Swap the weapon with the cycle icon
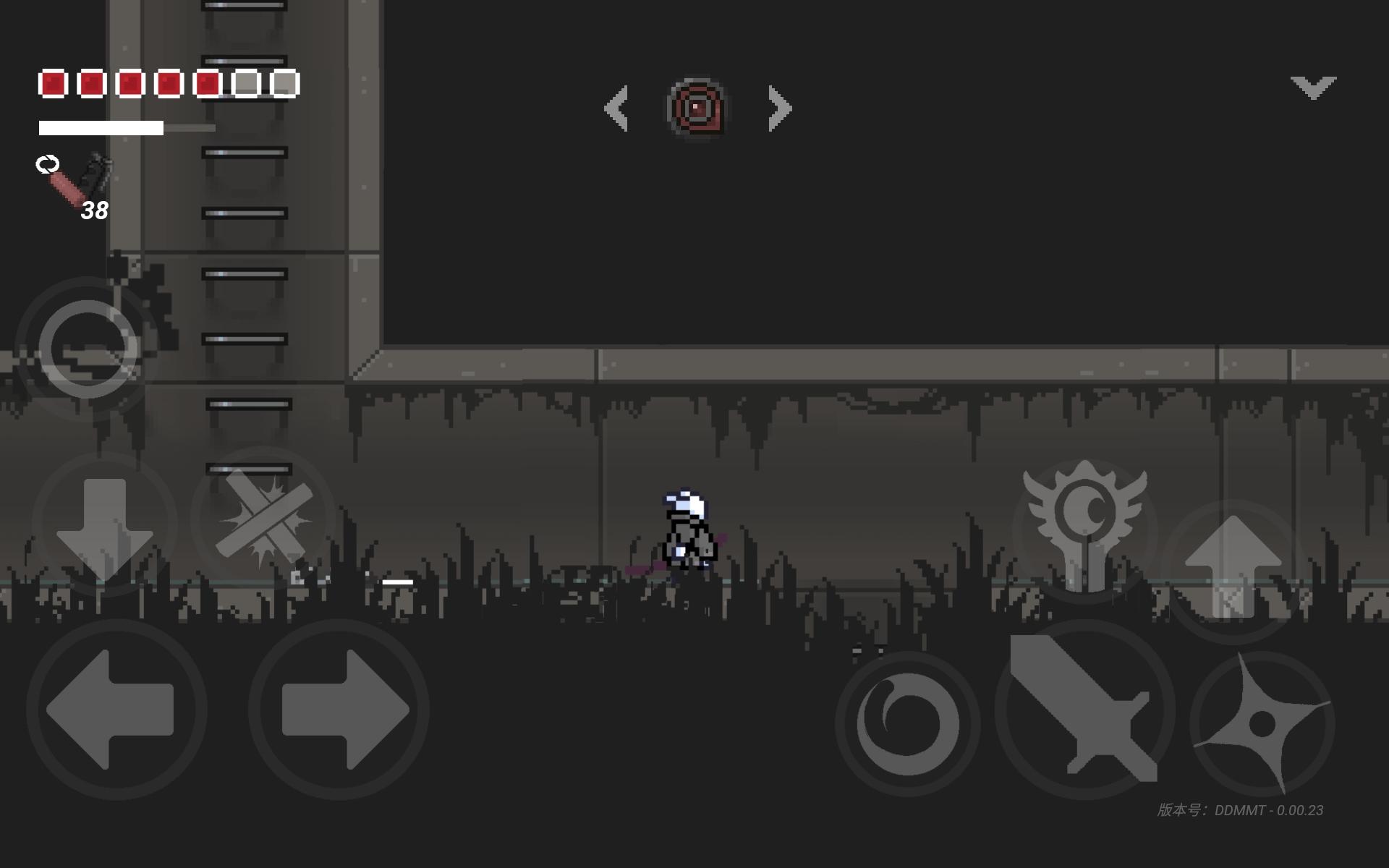Screen dimensions: 1389x868 coord(48,164)
